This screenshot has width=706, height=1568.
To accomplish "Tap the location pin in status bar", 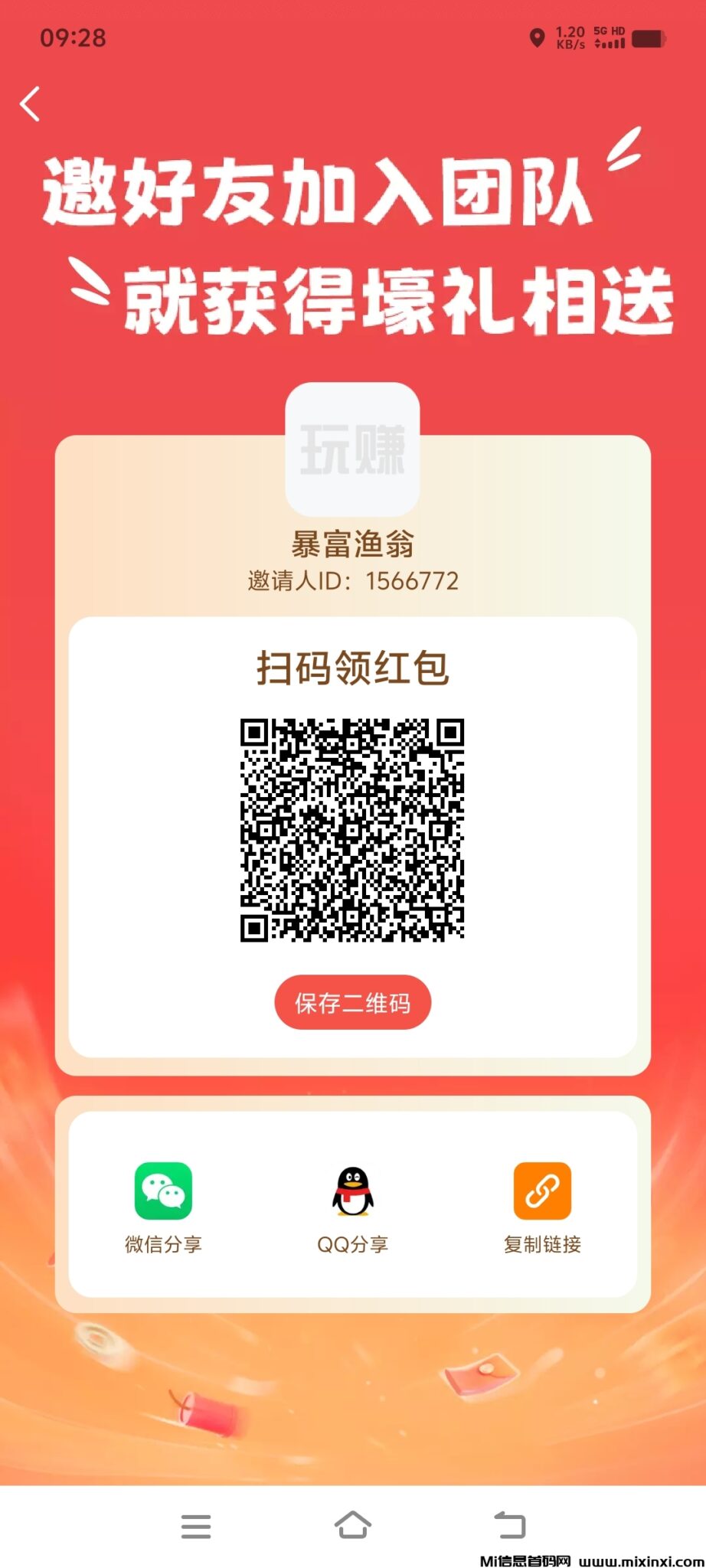I will 536,36.
